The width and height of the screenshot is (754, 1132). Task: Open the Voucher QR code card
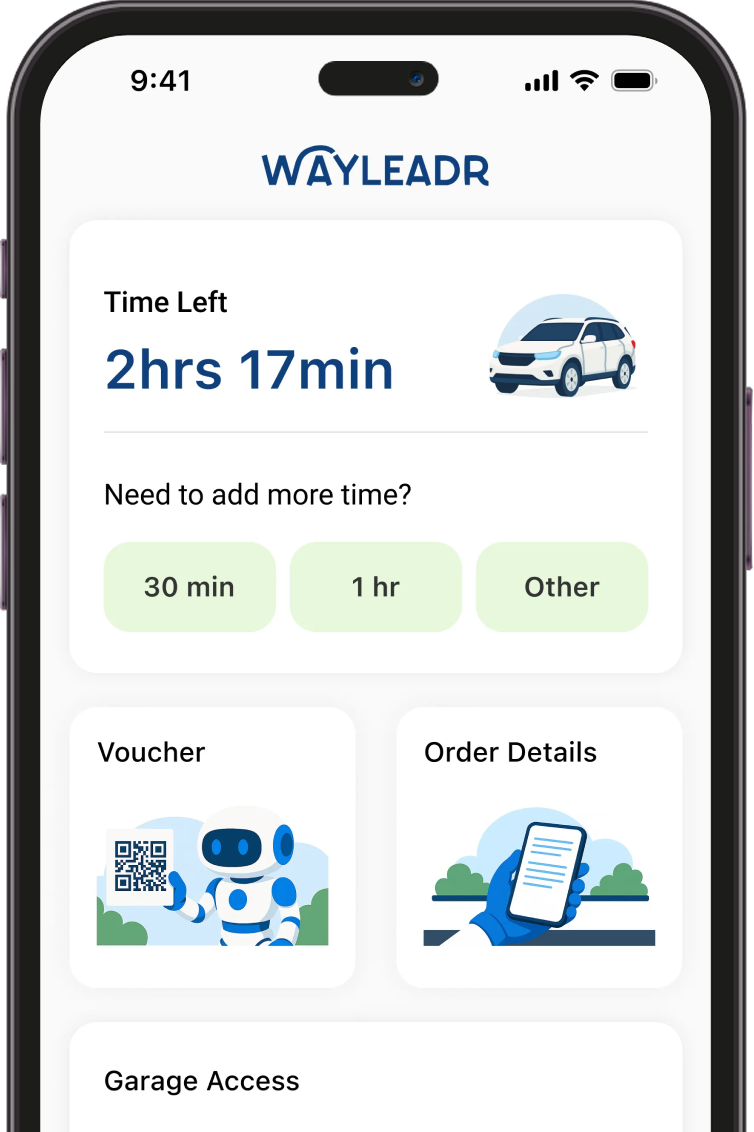pos(211,845)
